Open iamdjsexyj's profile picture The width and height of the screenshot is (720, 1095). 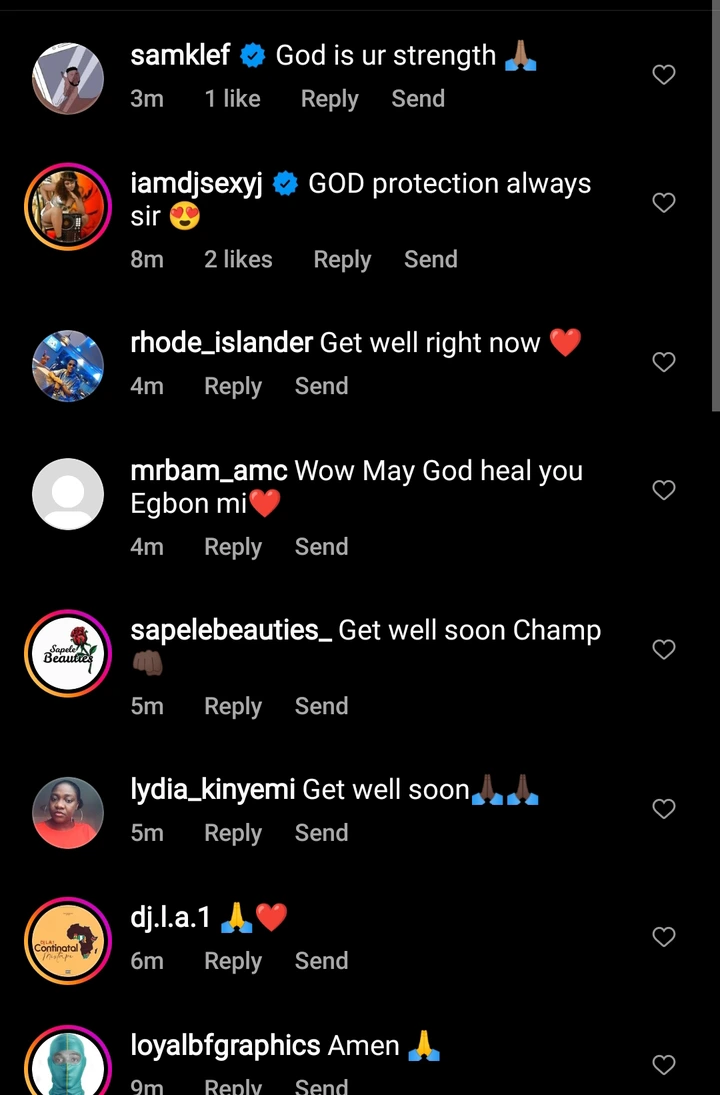point(68,206)
